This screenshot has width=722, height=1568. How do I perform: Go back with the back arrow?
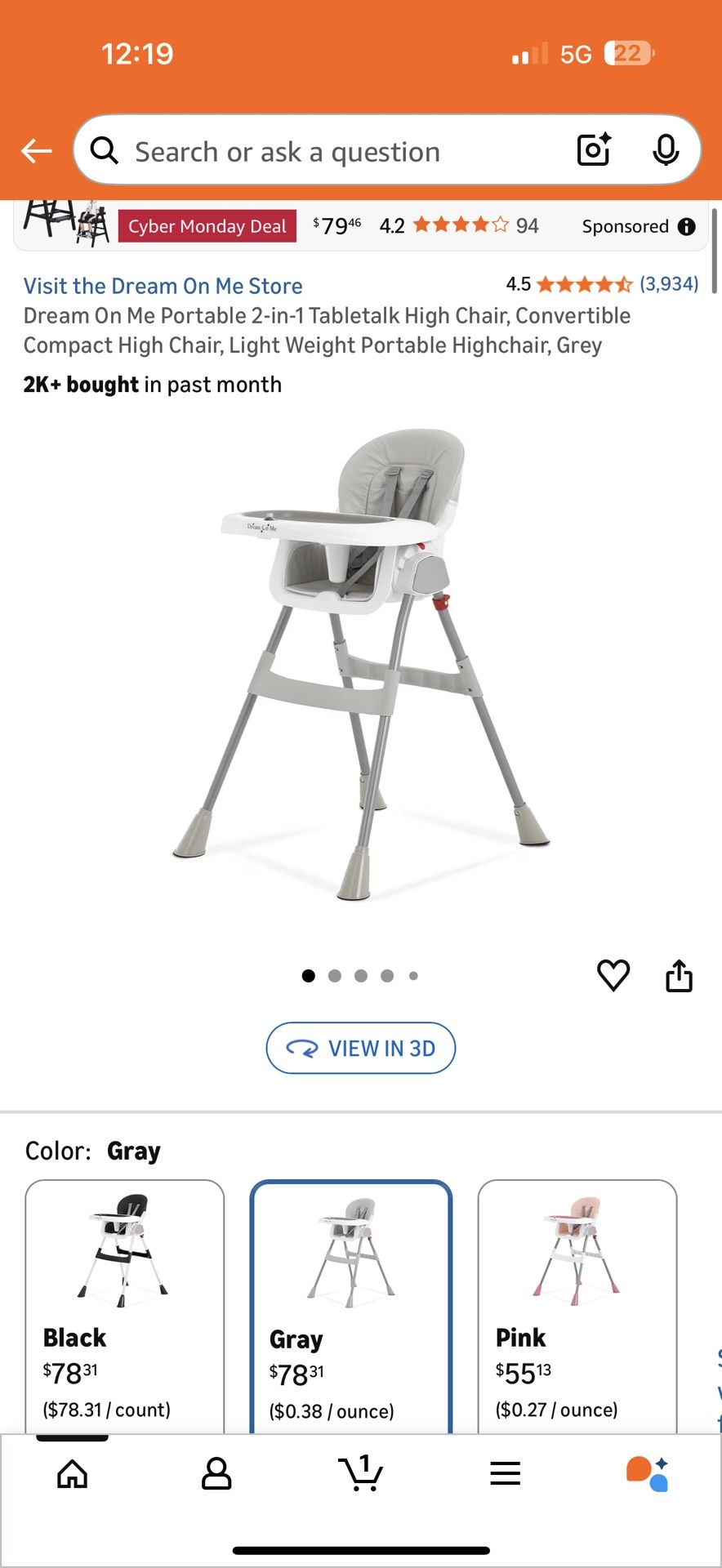[x=36, y=150]
